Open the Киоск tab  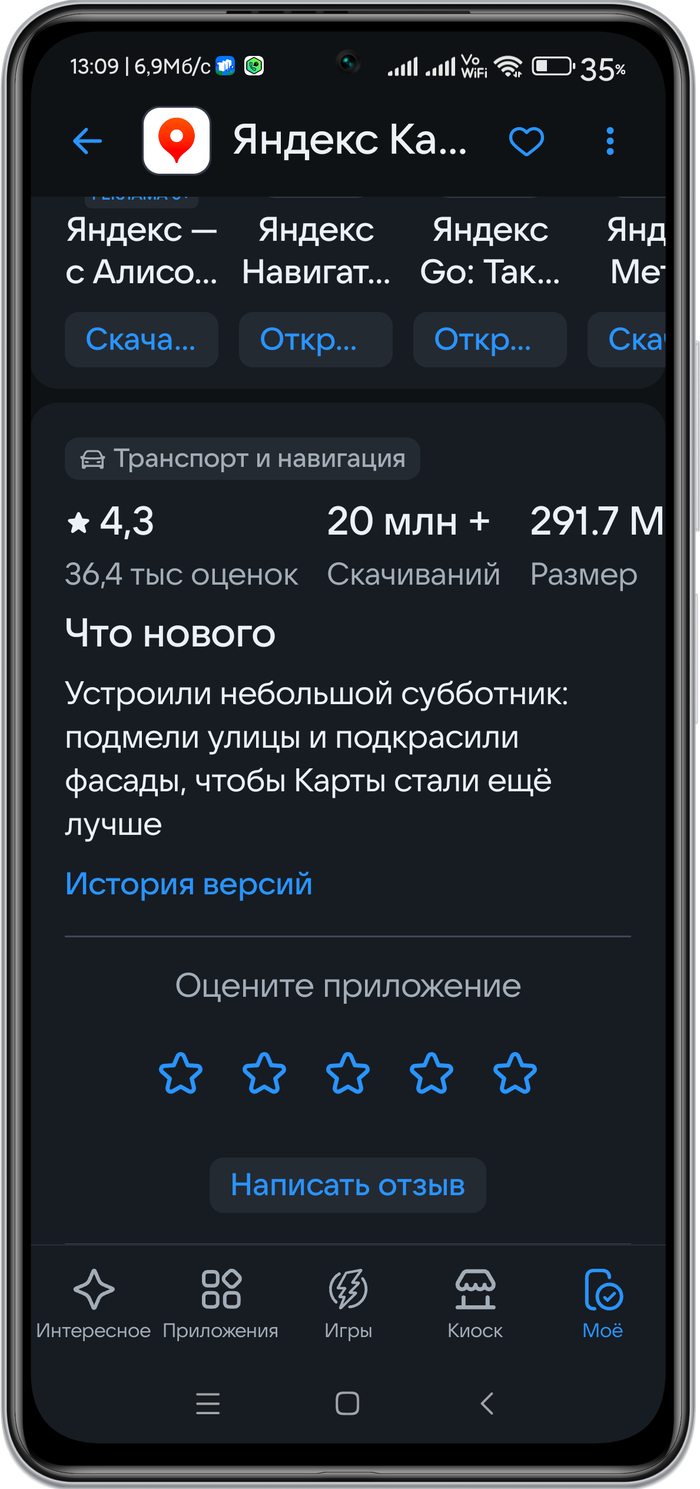pyautogui.click(x=475, y=1303)
